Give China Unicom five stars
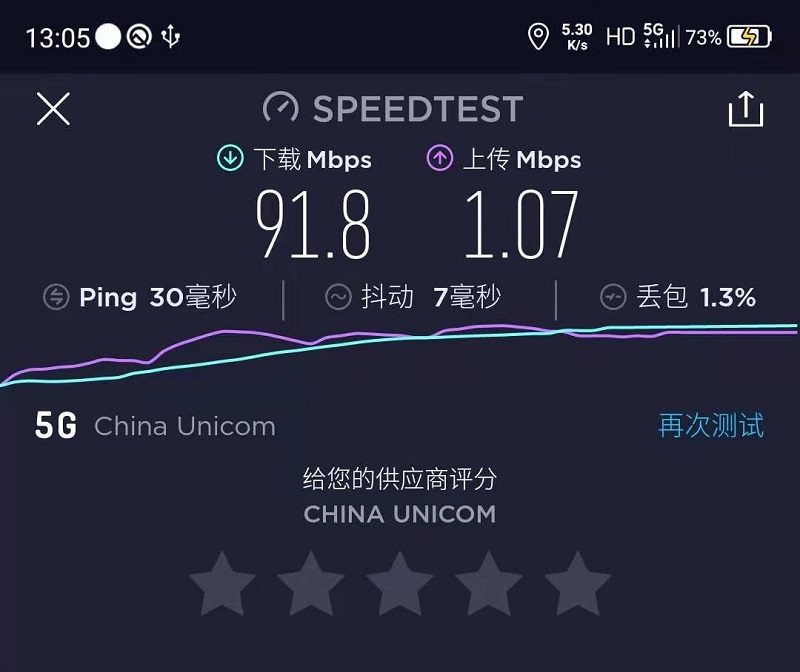Screen dimensions: 800x672 (x=577, y=585)
